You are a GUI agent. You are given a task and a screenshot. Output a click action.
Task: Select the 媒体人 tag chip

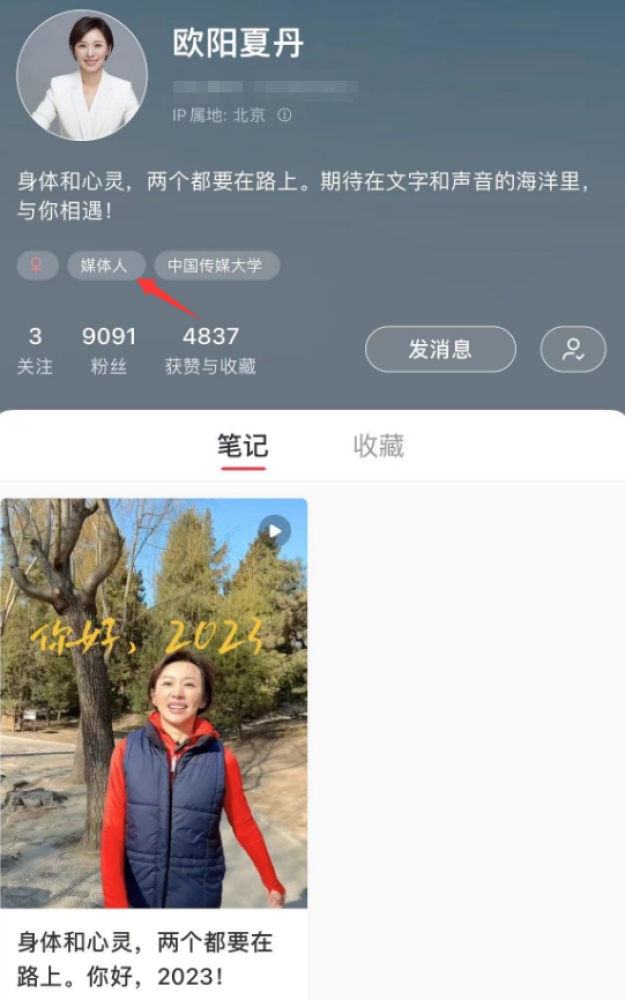point(105,266)
